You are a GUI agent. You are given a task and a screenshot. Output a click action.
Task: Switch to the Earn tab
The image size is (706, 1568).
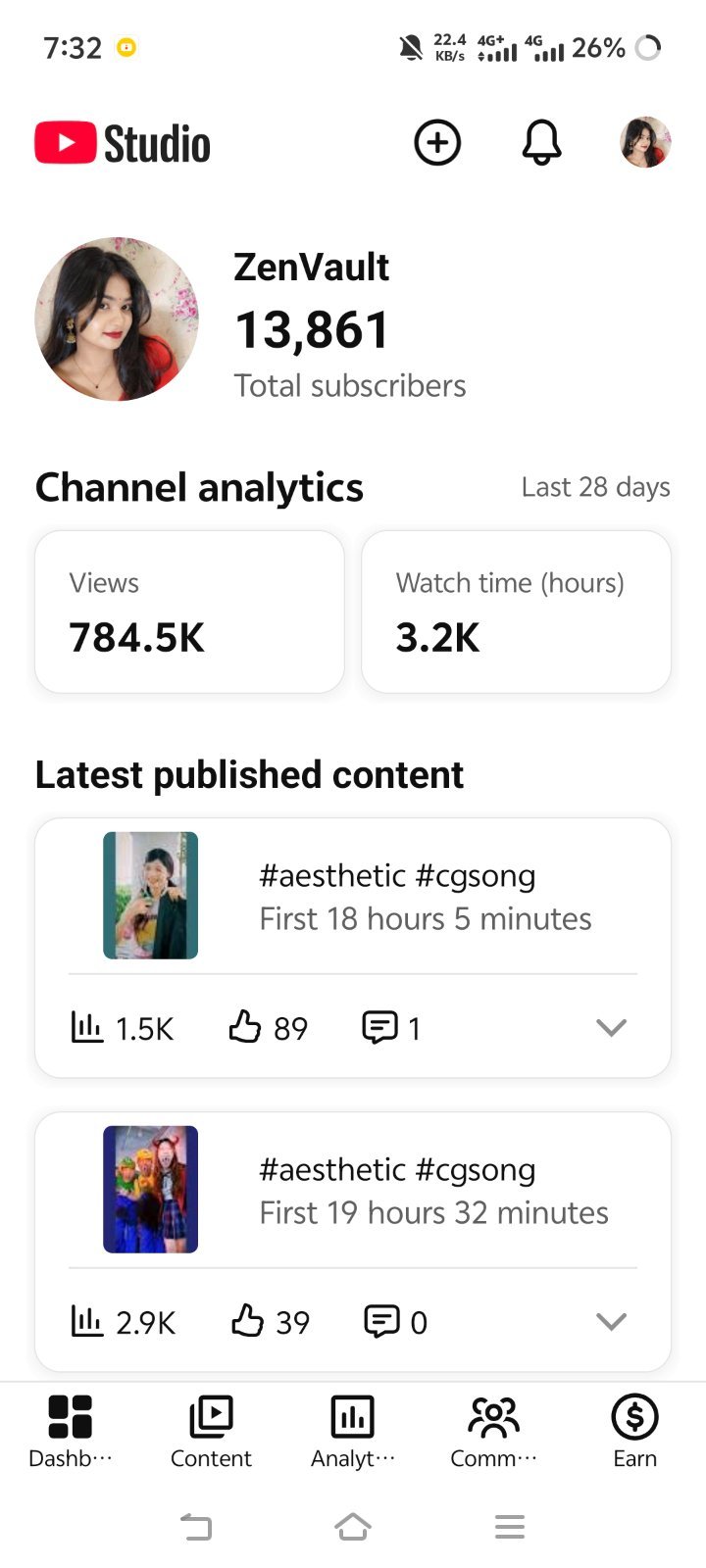pos(634,1432)
